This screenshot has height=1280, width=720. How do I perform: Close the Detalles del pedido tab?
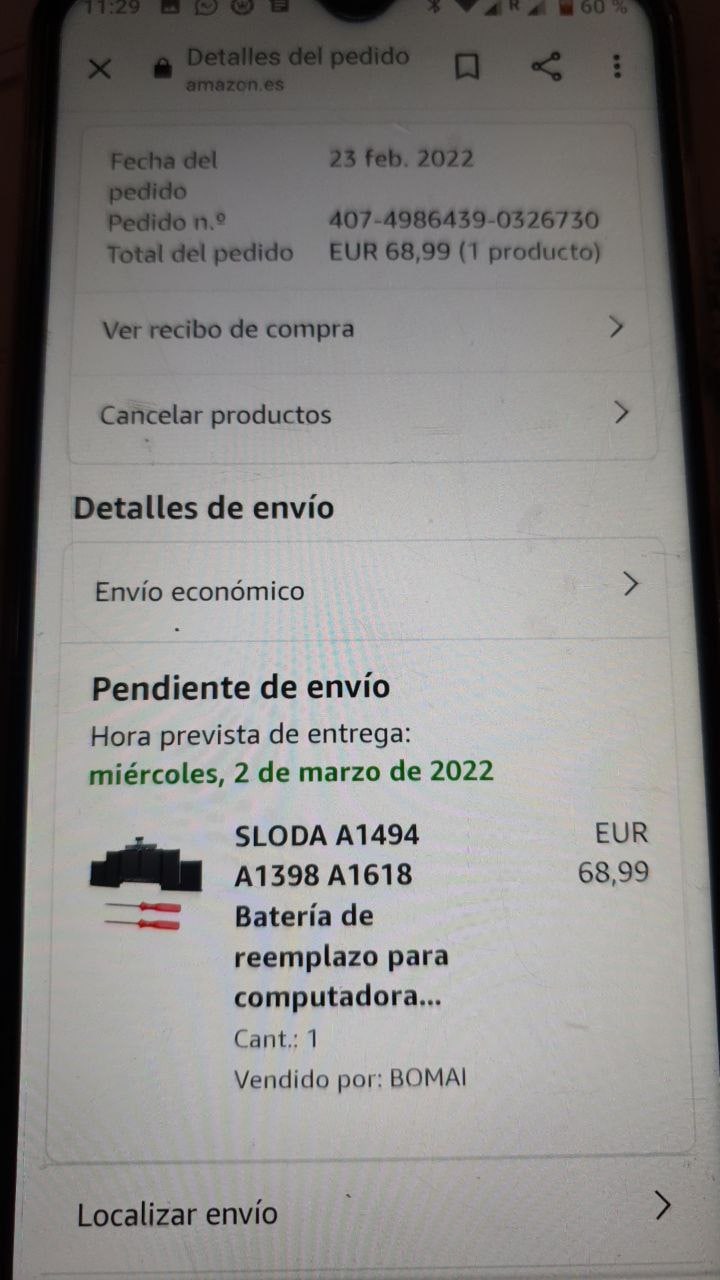99,69
